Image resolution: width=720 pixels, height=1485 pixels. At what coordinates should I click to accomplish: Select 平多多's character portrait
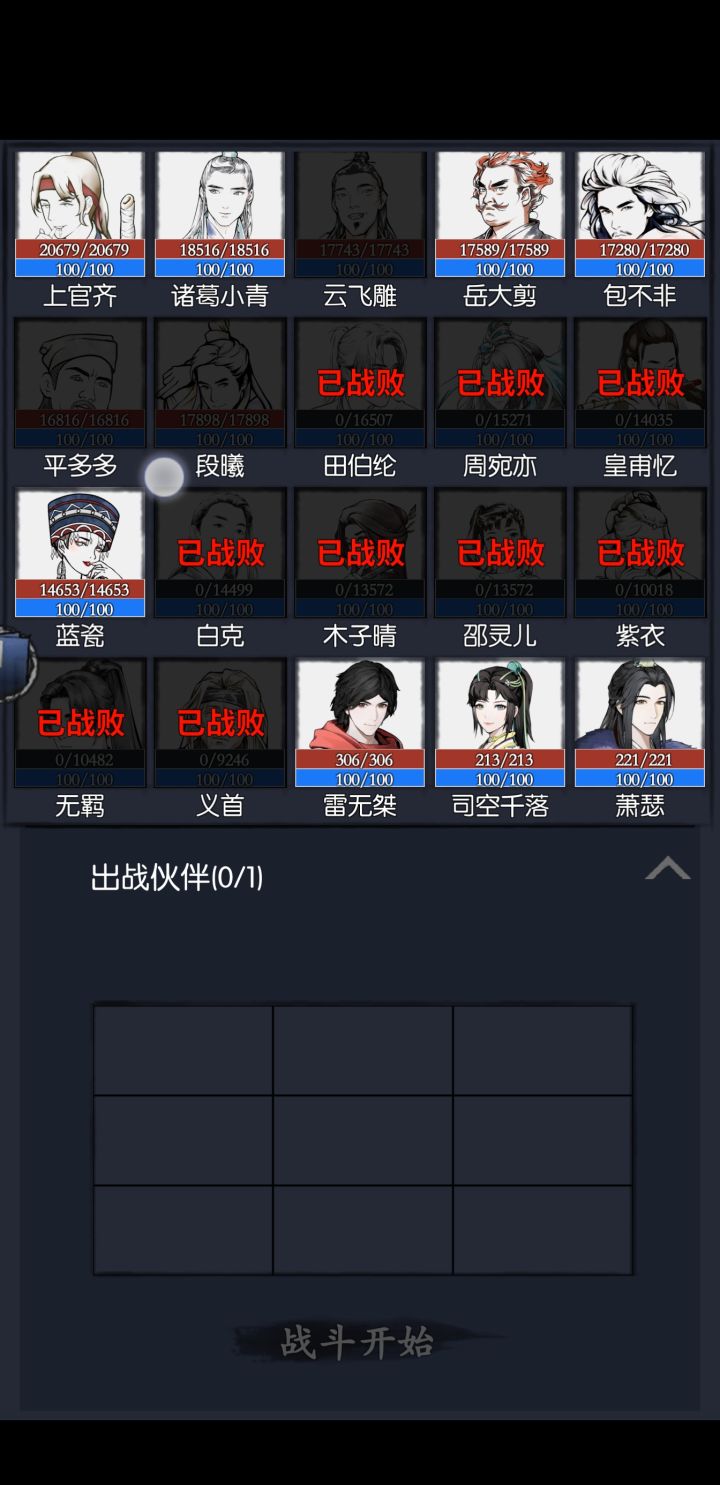pos(80,380)
